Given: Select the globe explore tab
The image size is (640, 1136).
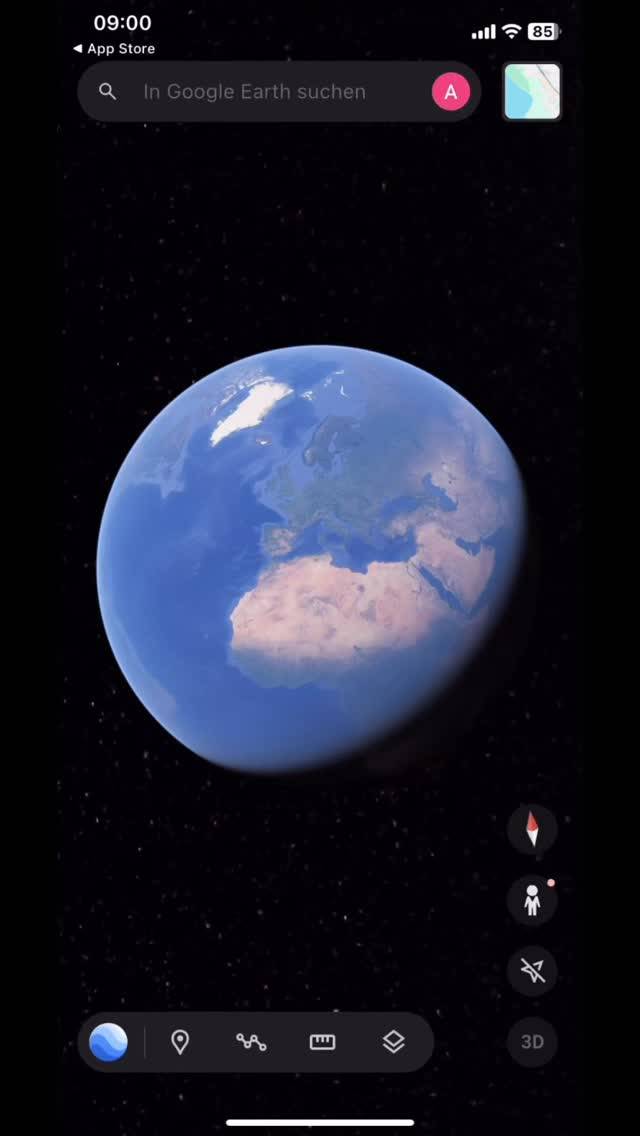Looking at the screenshot, I should click(109, 1042).
